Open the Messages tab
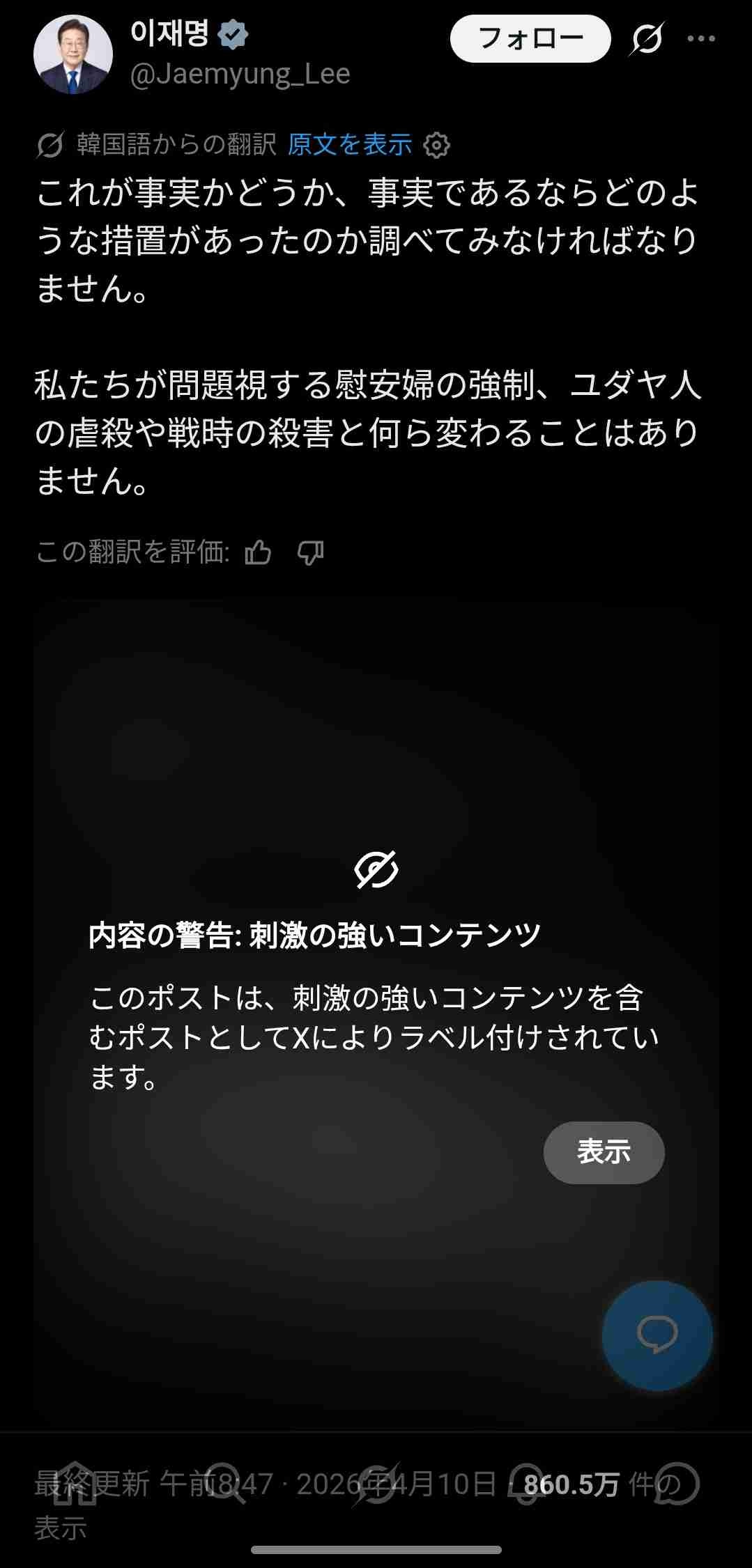Screen dimensions: 752x1568 677,1482
